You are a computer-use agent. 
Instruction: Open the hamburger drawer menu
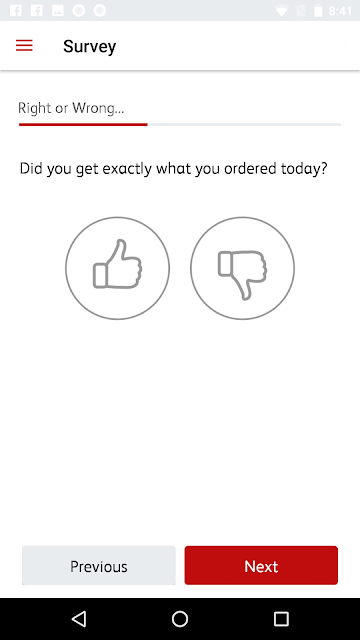pos(24,45)
